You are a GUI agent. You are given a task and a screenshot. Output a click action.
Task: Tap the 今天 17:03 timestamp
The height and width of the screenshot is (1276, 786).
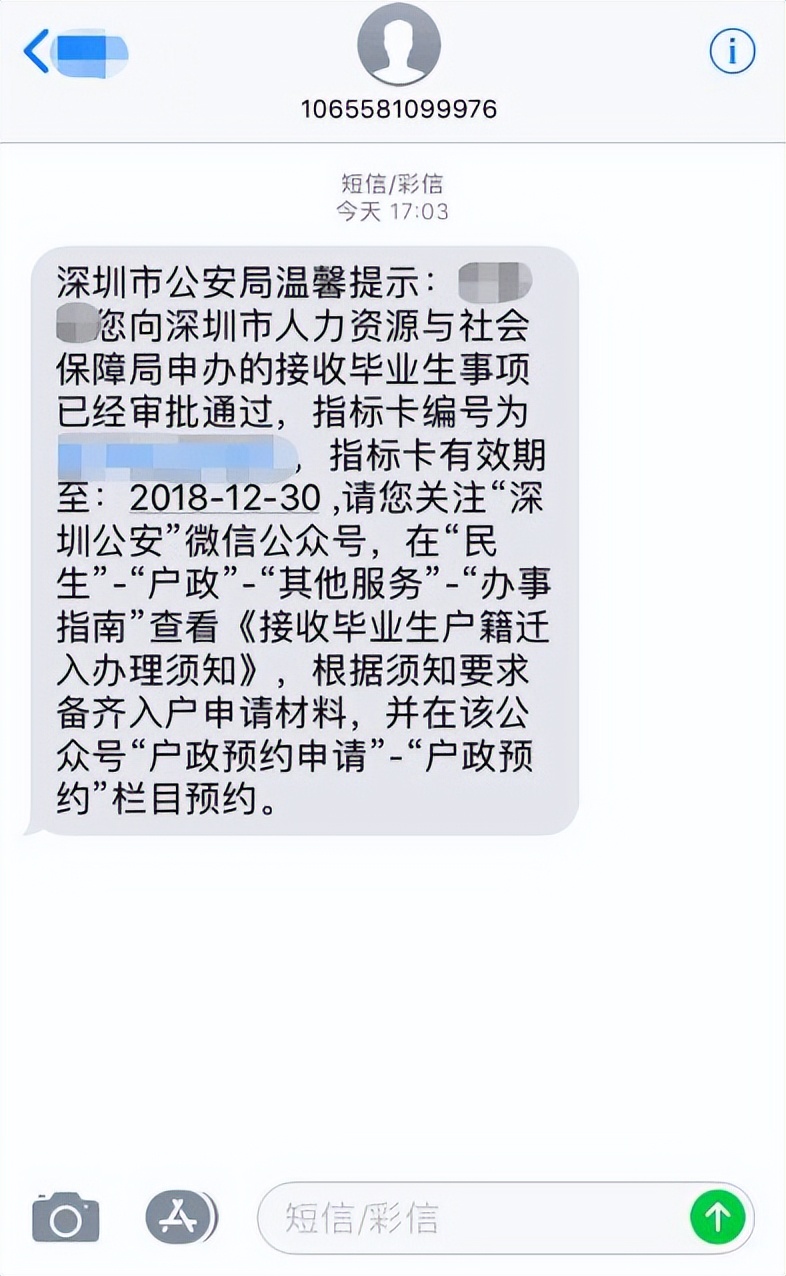(x=399, y=212)
